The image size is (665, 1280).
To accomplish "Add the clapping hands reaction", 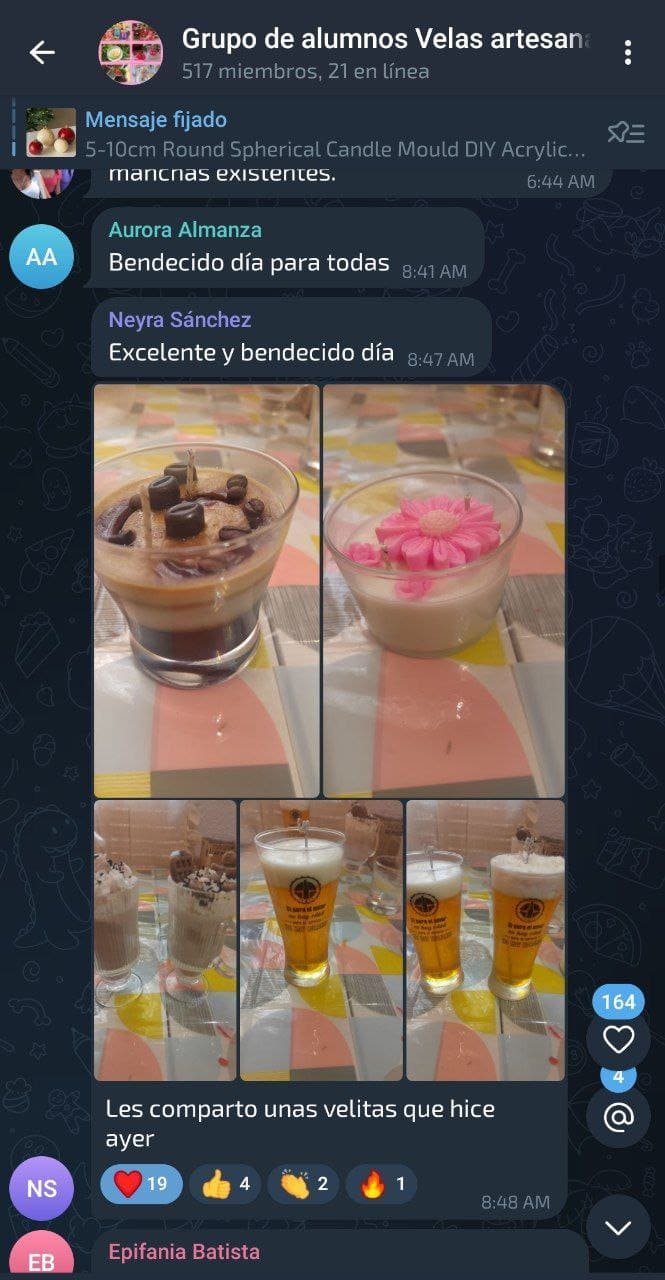I will 303,1185.
